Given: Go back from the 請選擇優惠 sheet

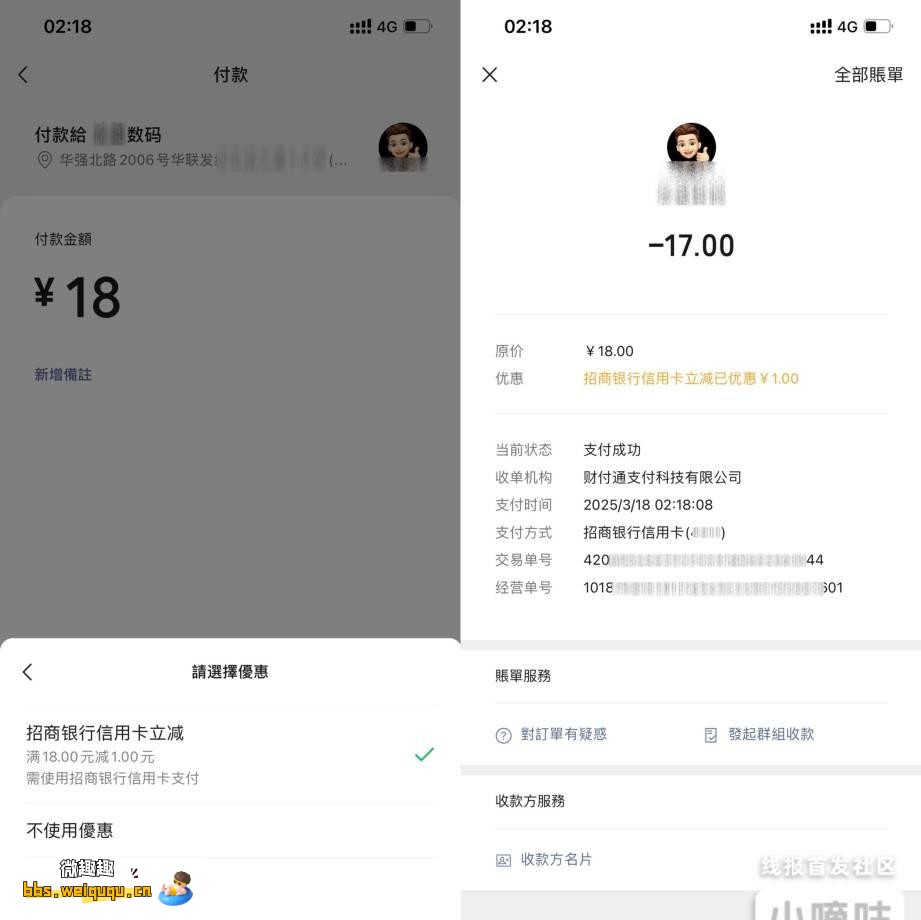Looking at the screenshot, I should [27, 672].
